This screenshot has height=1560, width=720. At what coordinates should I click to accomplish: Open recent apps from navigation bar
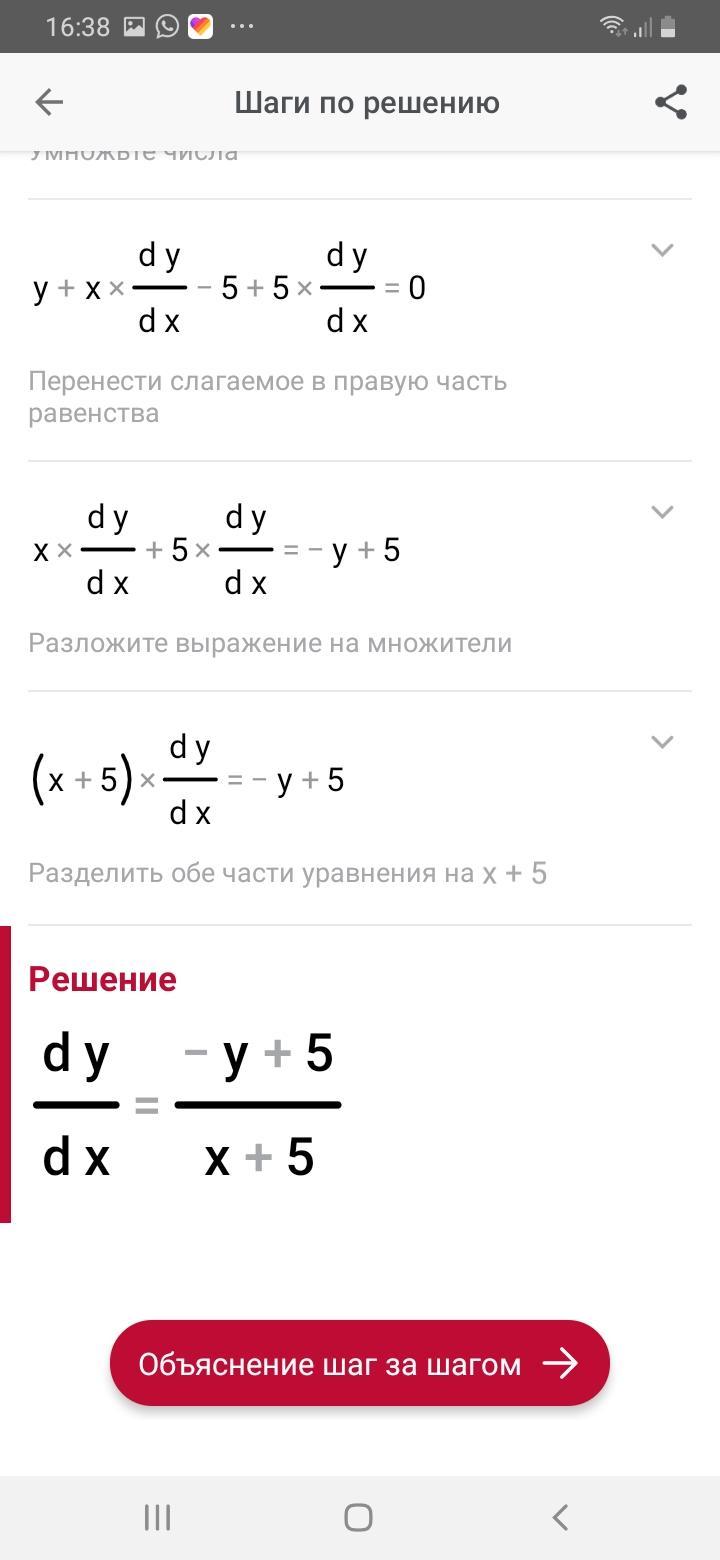(x=158, y=1517)
